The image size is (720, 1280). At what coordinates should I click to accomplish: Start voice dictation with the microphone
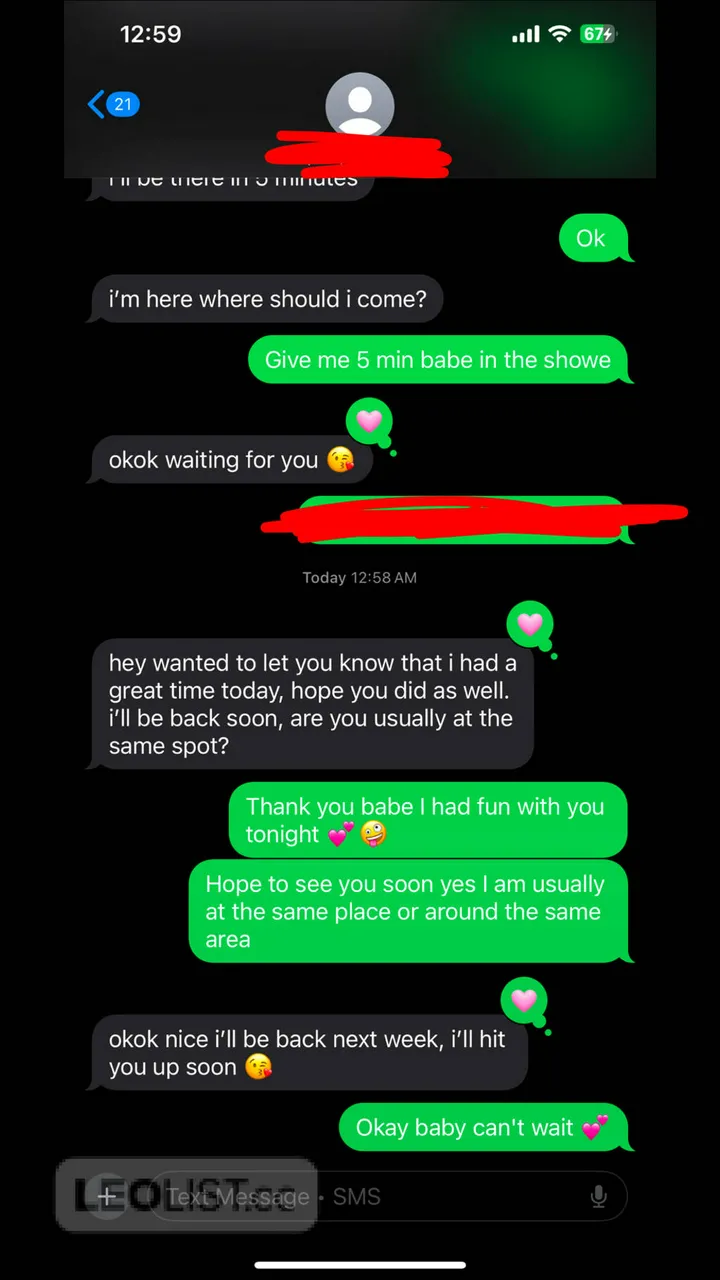pos(599,1196)
